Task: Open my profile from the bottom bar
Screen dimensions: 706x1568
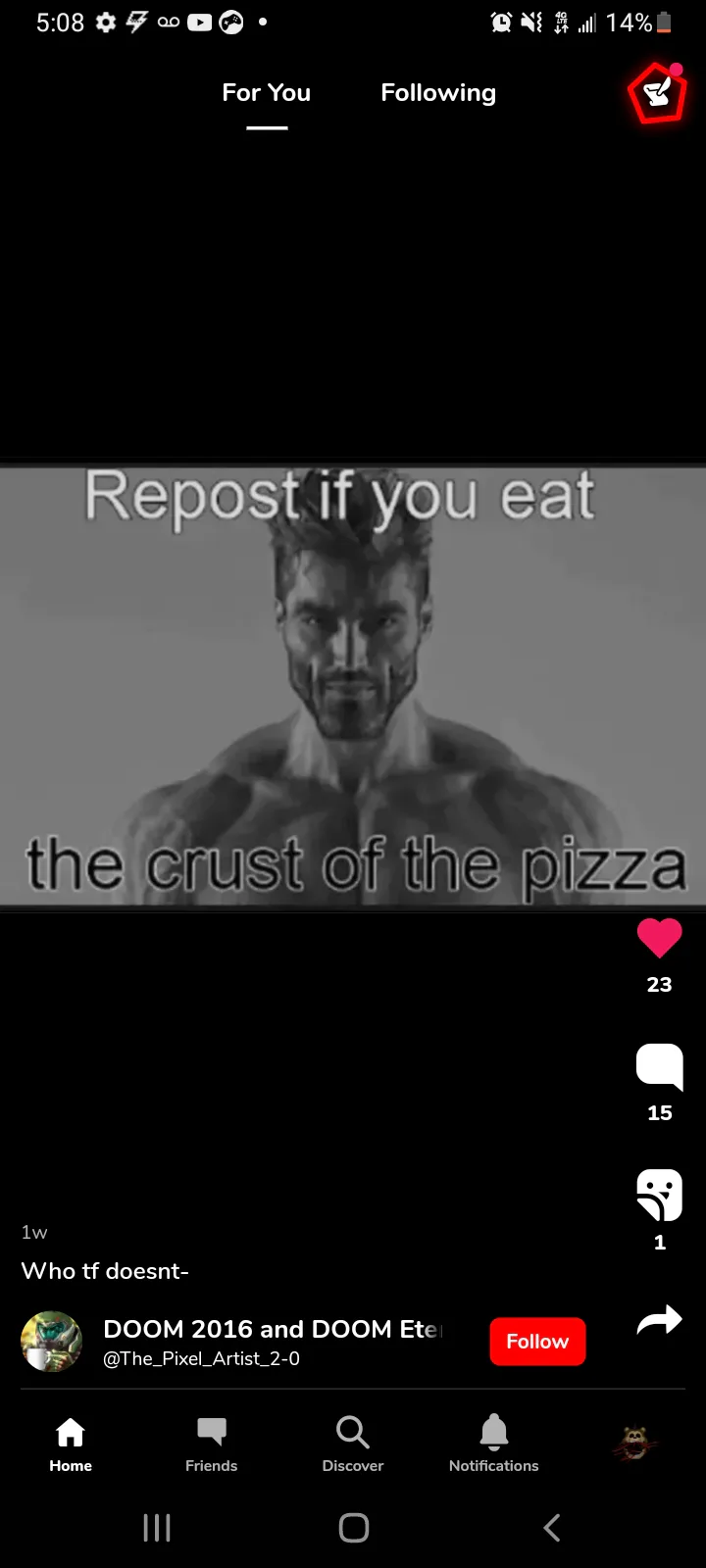Action: [635, 1442]
